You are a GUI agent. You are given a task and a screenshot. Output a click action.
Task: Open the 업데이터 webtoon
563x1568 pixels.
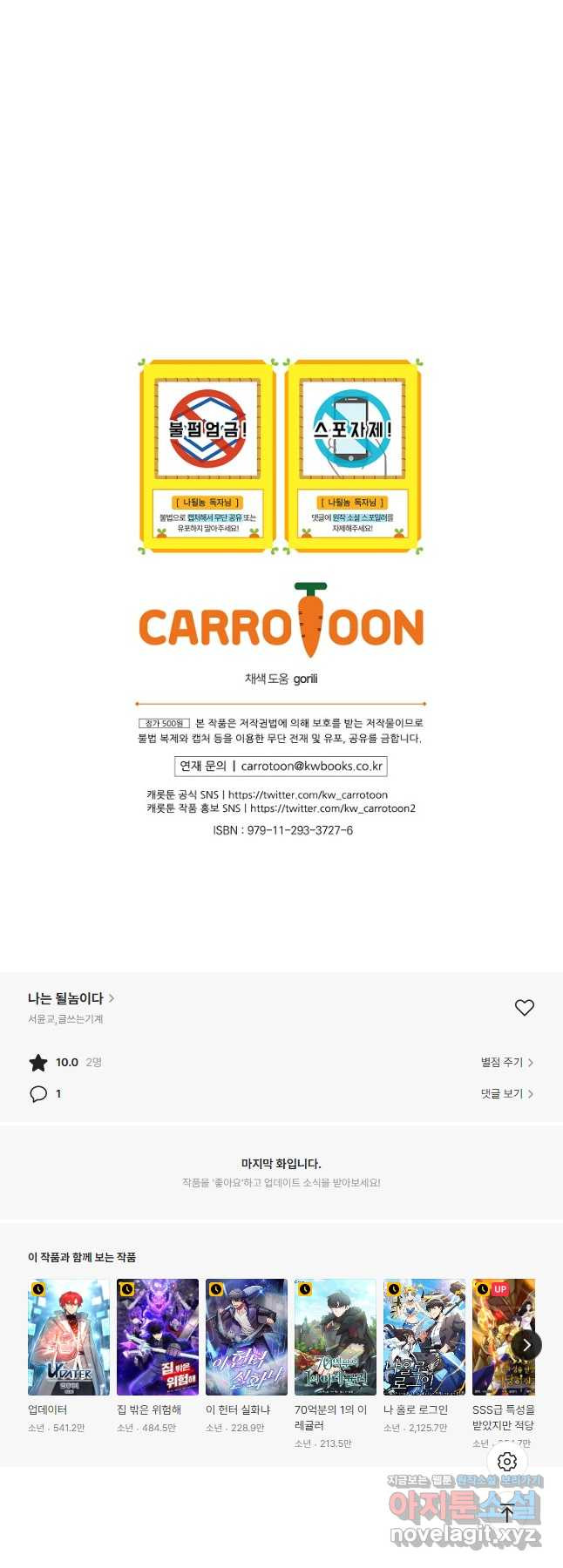69,1337
